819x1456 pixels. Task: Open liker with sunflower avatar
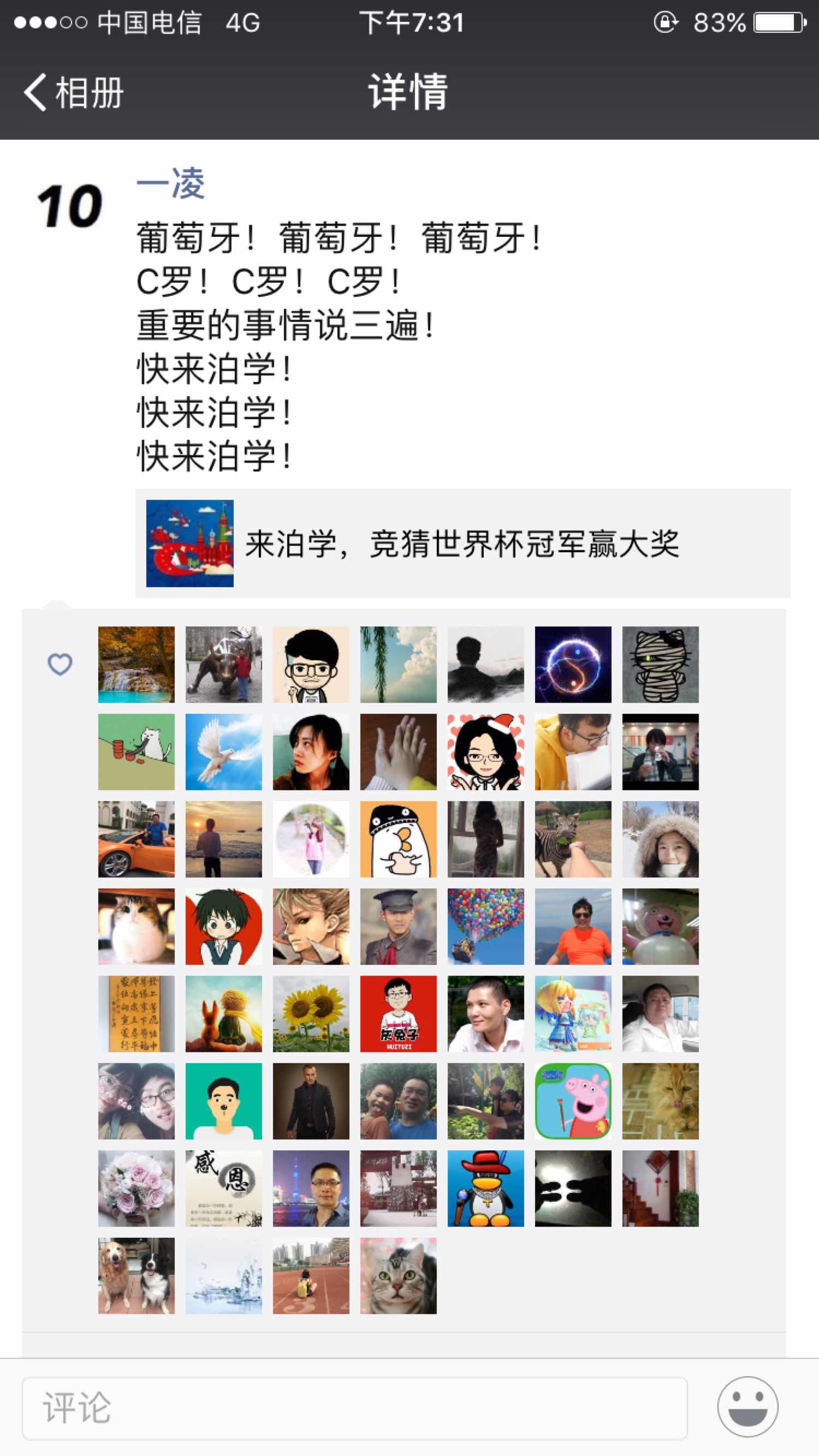(311, 1014)
